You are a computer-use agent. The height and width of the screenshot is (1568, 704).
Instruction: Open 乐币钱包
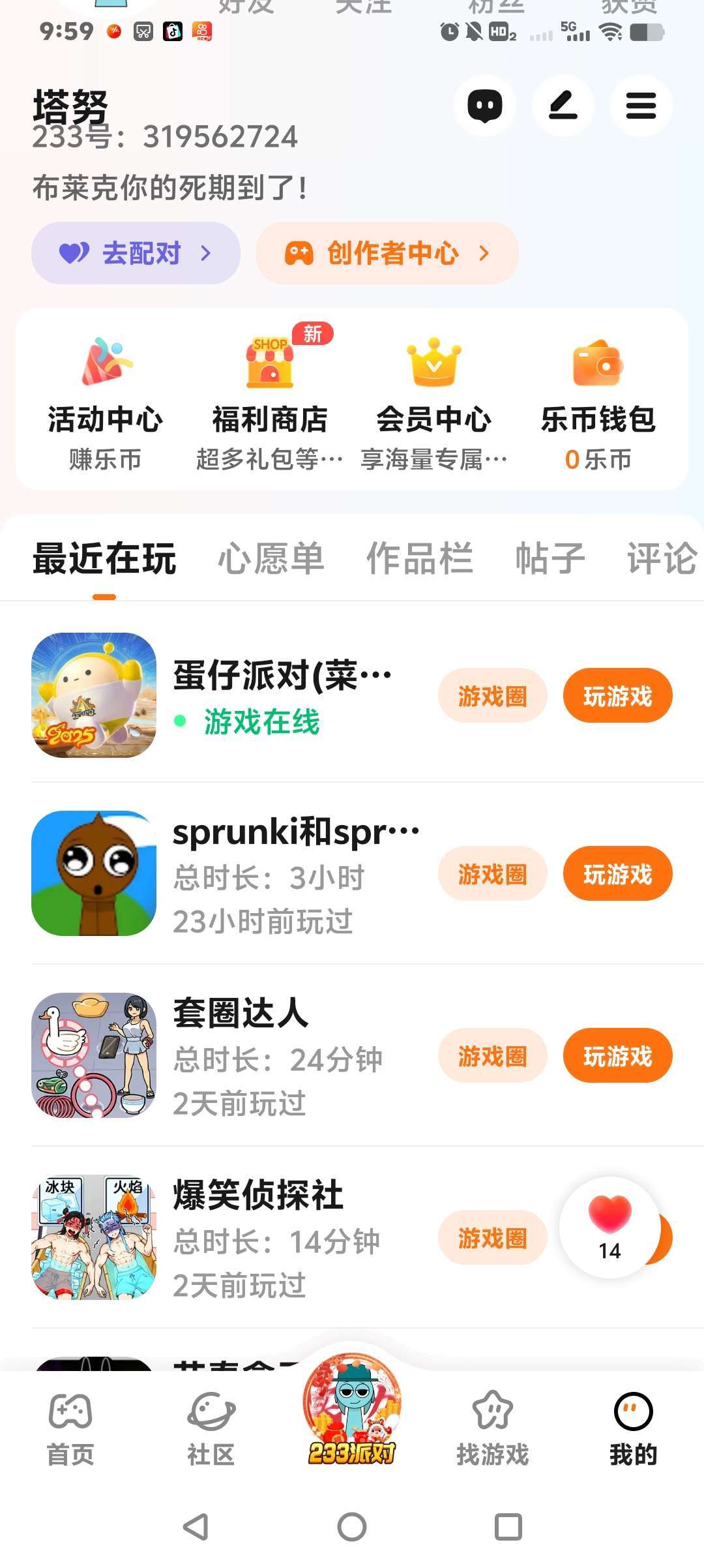(598, 404)
